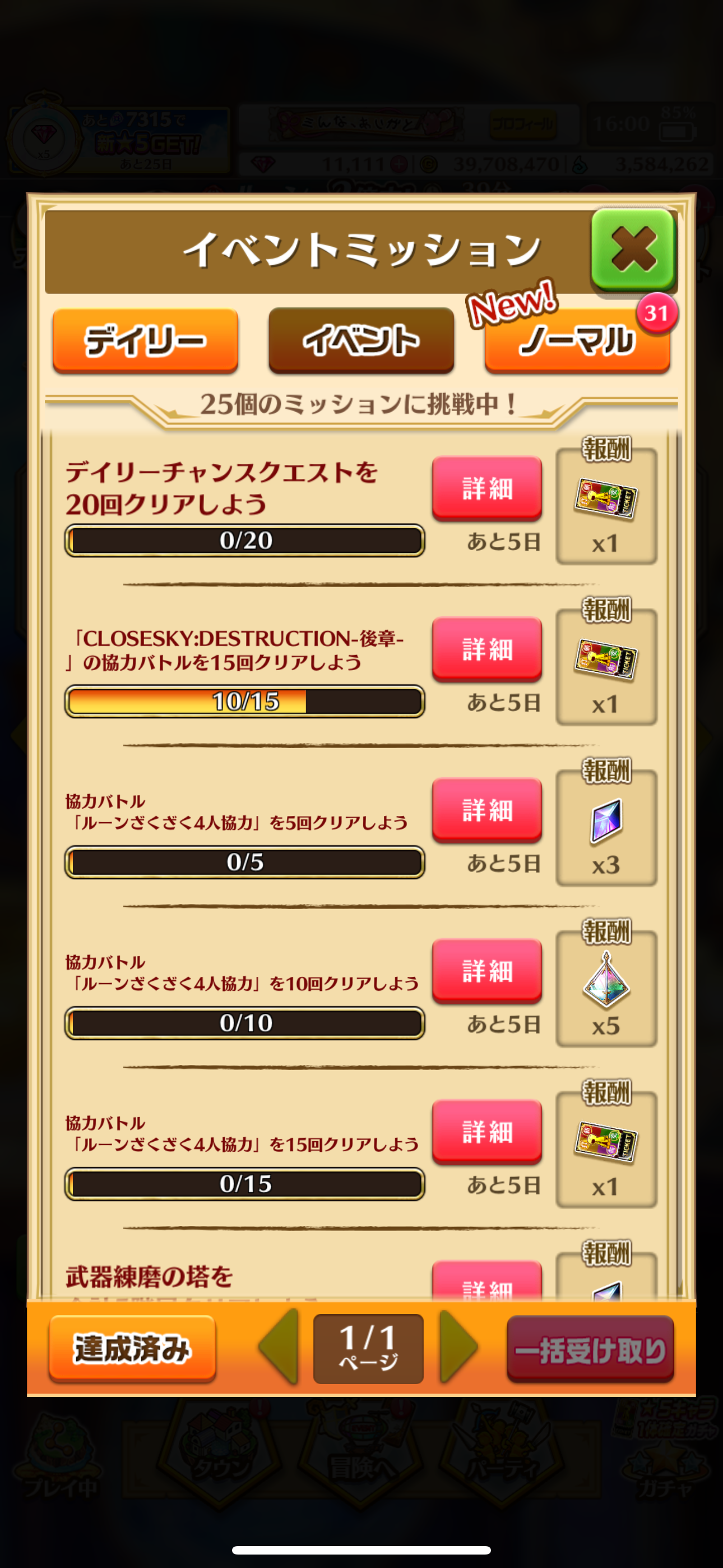Open 詳細 for CLOSESKY:DESTRUCTION 協力バトル mission
Viewport: 723px width, 1568px height.
point(487,649)
